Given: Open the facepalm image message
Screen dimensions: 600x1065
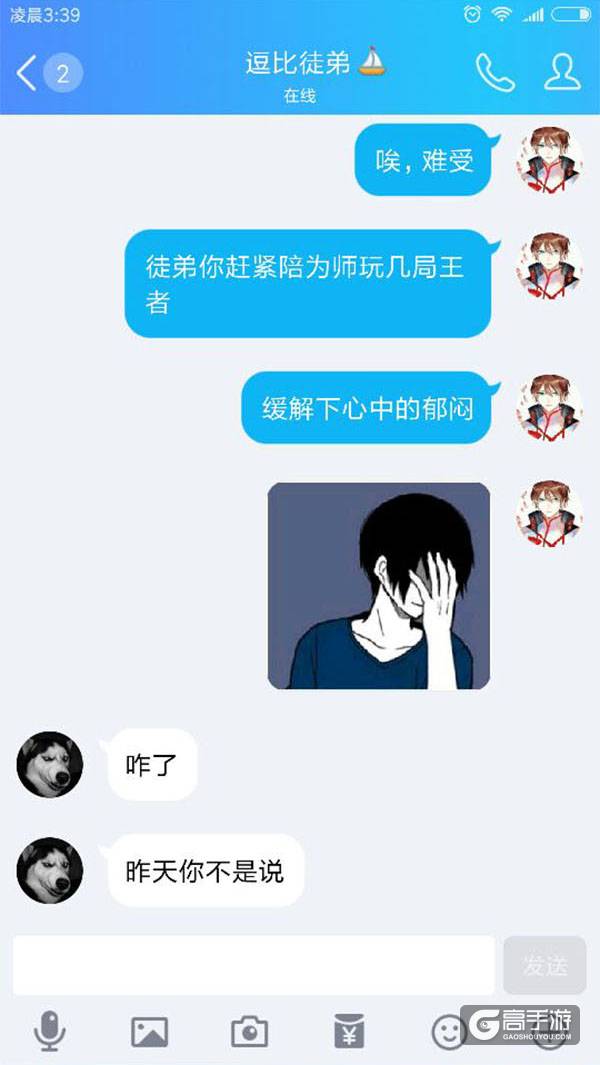Looking at the screenshot, I should (x=378, y=586).
